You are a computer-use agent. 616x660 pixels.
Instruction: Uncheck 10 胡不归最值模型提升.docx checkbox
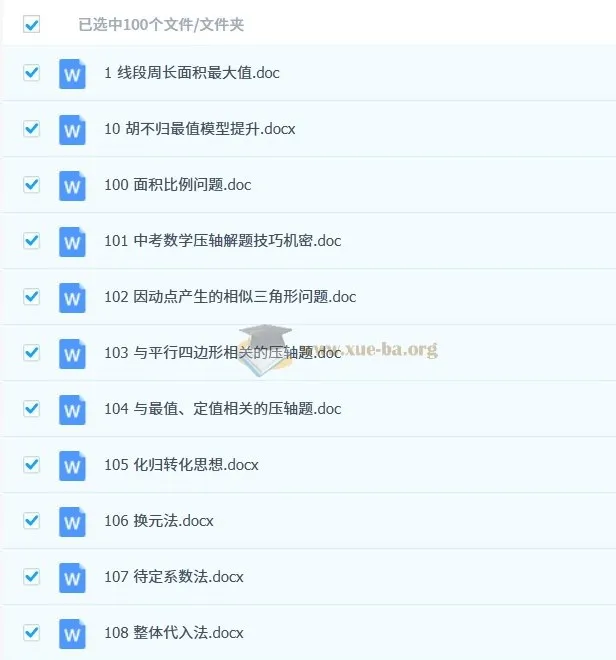tap(32, 129)
